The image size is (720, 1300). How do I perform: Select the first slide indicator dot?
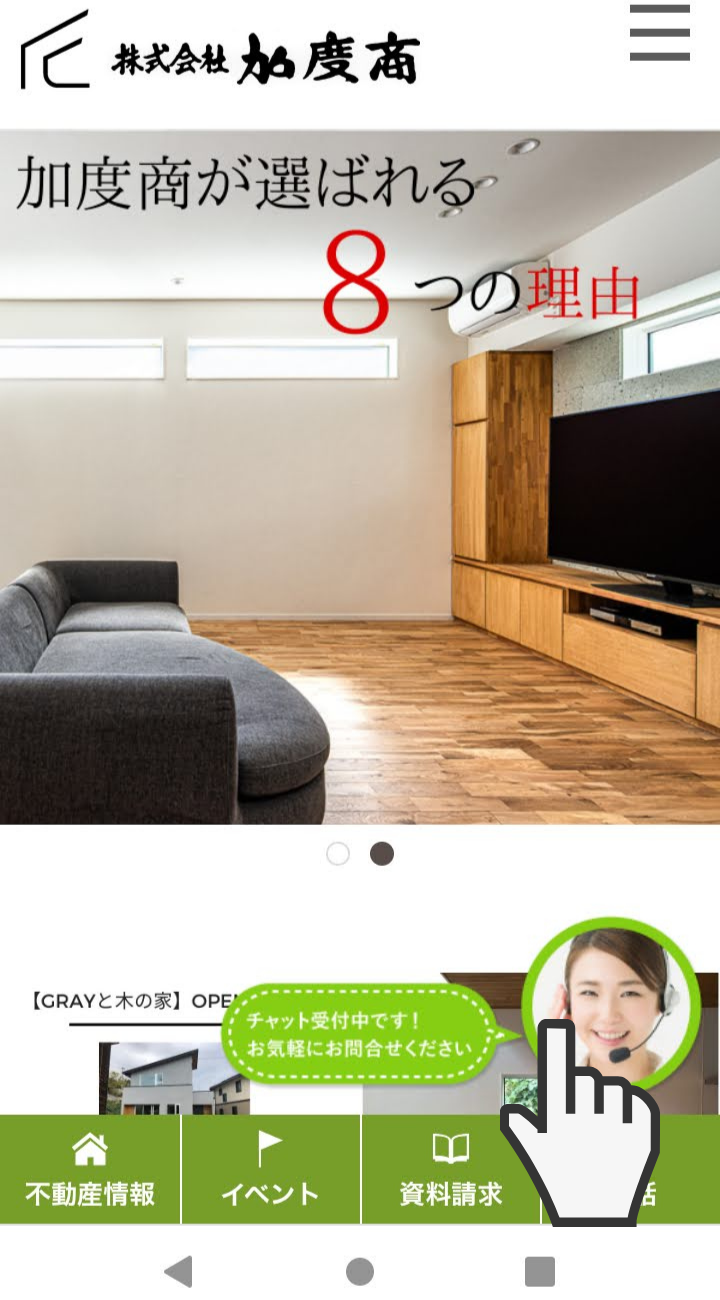[338, 854]
